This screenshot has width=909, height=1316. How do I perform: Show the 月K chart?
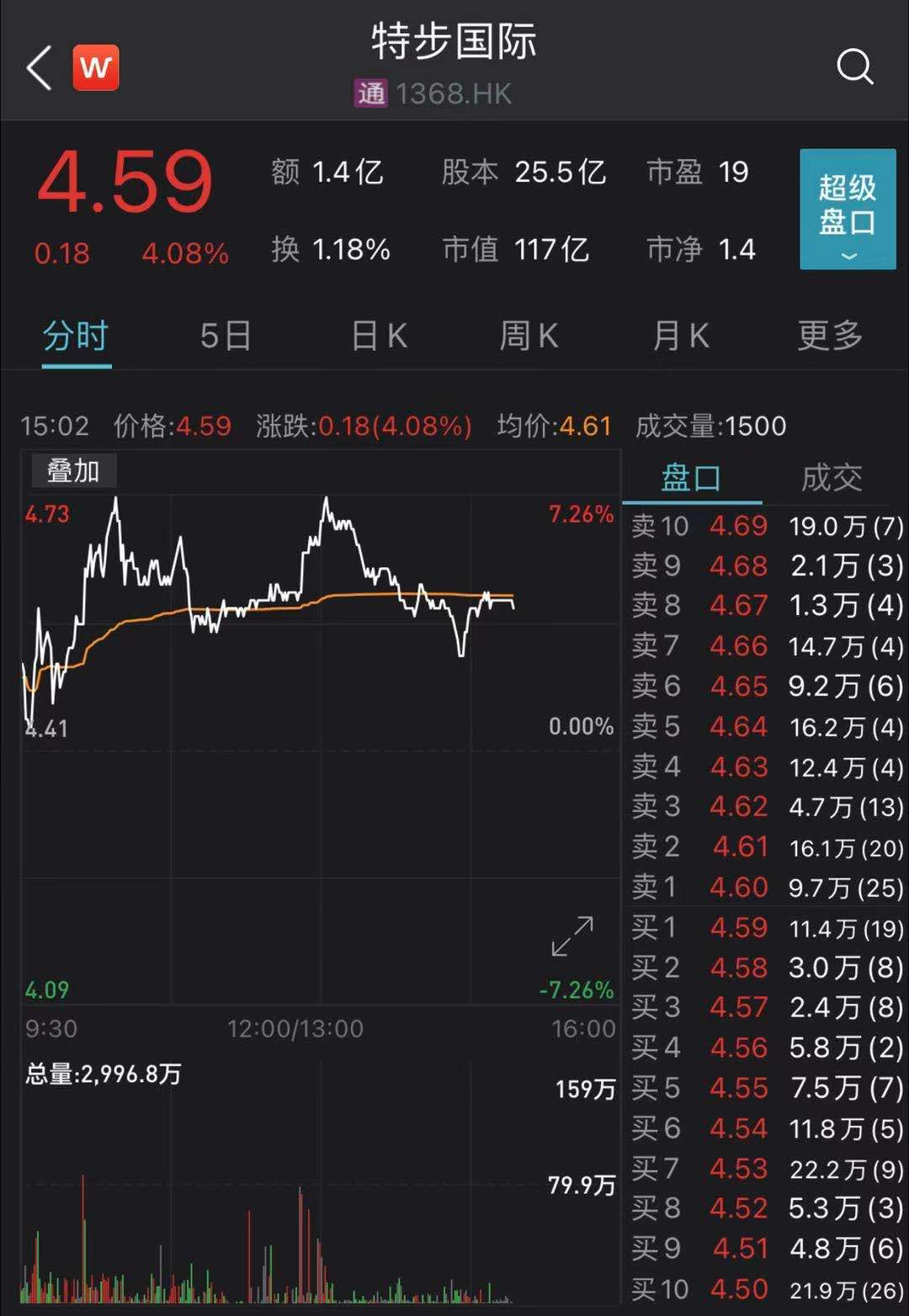[680, 337]
